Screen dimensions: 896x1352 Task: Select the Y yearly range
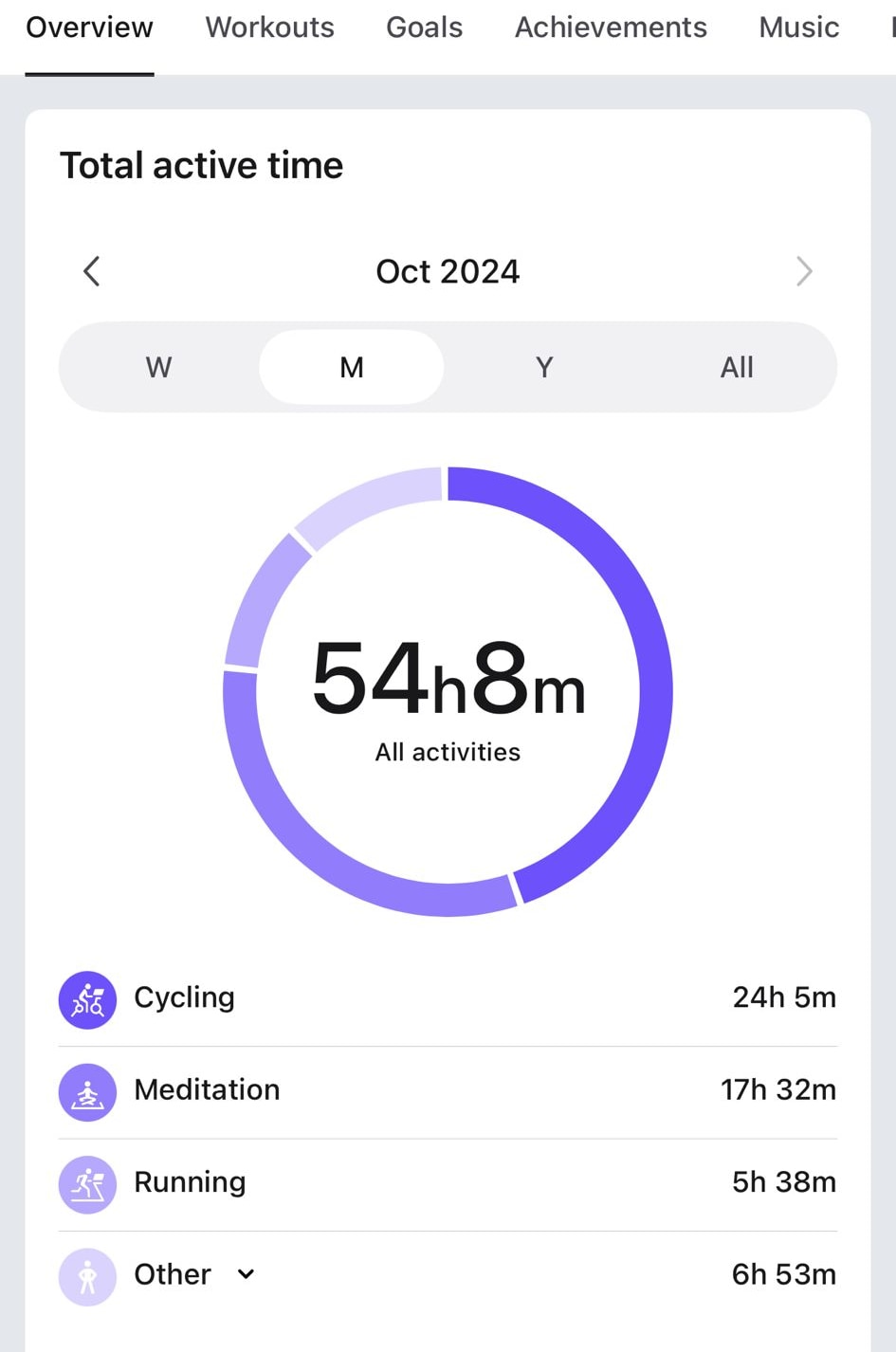tap(544, 367)
